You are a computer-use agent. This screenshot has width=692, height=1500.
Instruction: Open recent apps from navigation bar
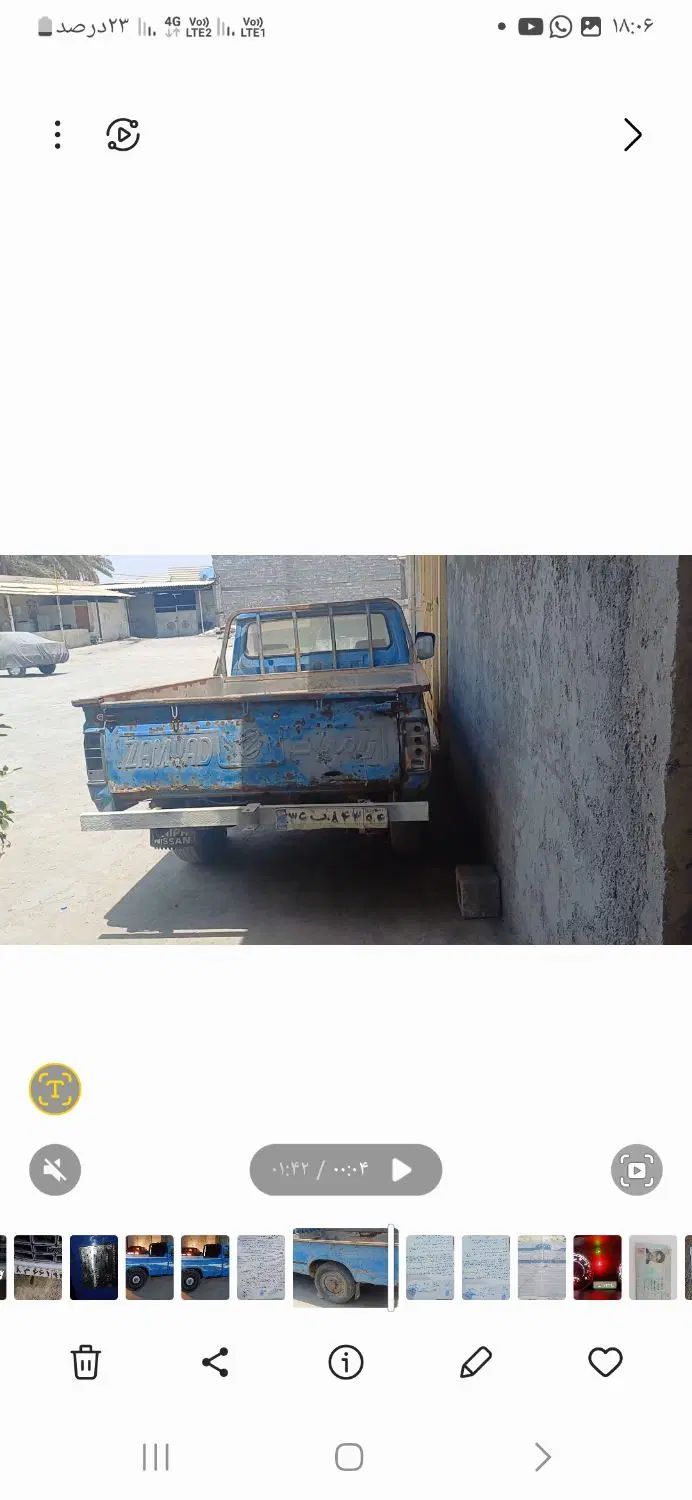[156, 1457]
